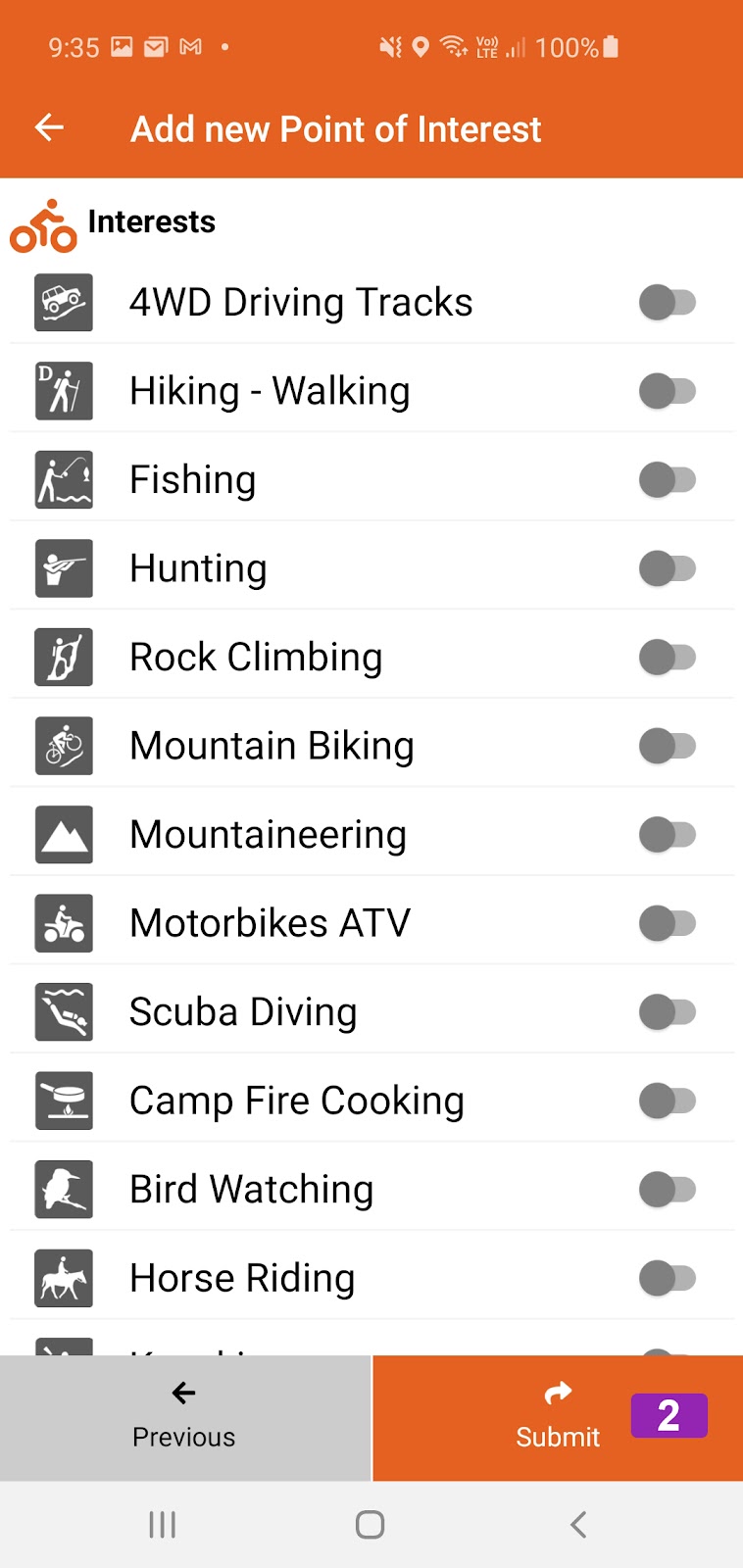The image size is (743, 1568).
Task: Enable the 4WD Driving Tracks switch
Action: [668, 303]
